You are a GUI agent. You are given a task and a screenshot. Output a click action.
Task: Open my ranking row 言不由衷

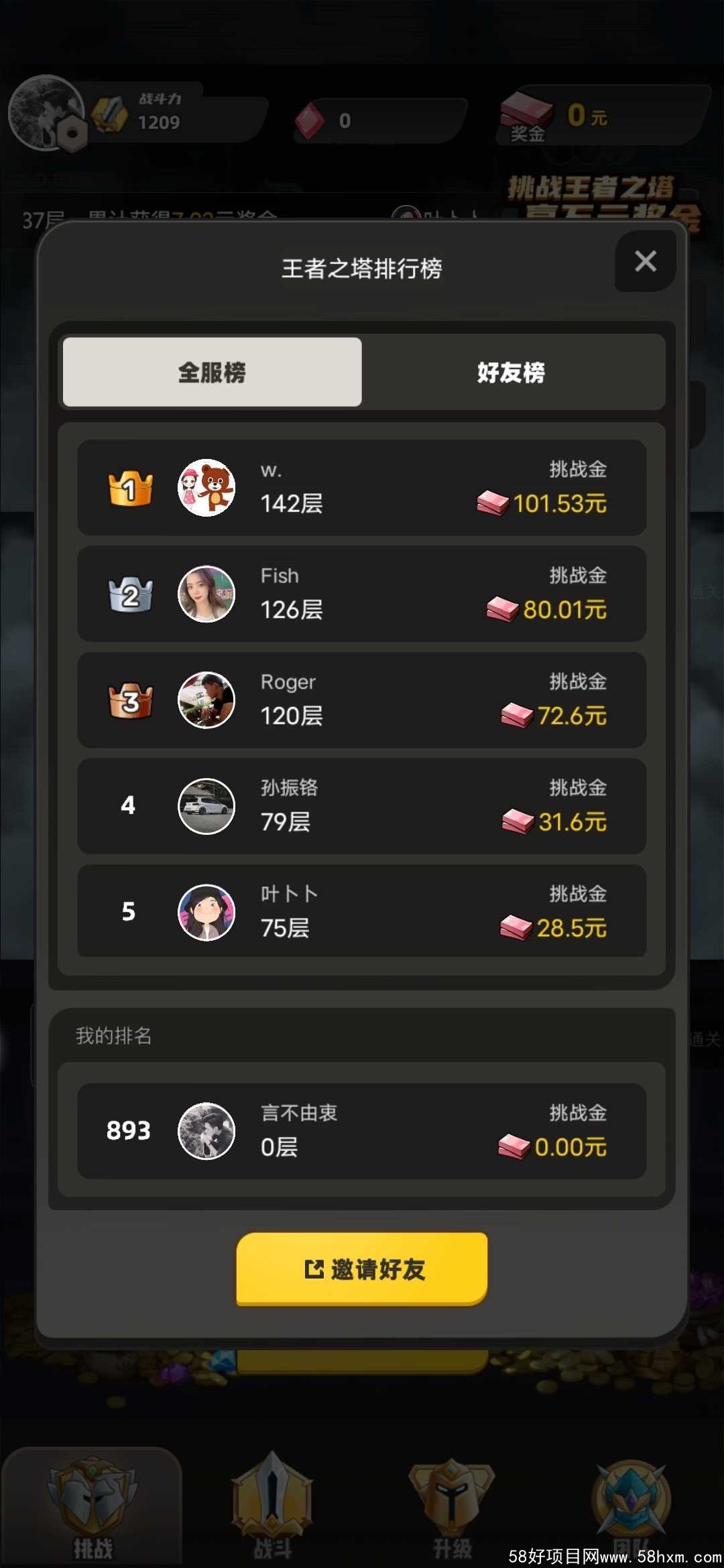click(362, 1131)
